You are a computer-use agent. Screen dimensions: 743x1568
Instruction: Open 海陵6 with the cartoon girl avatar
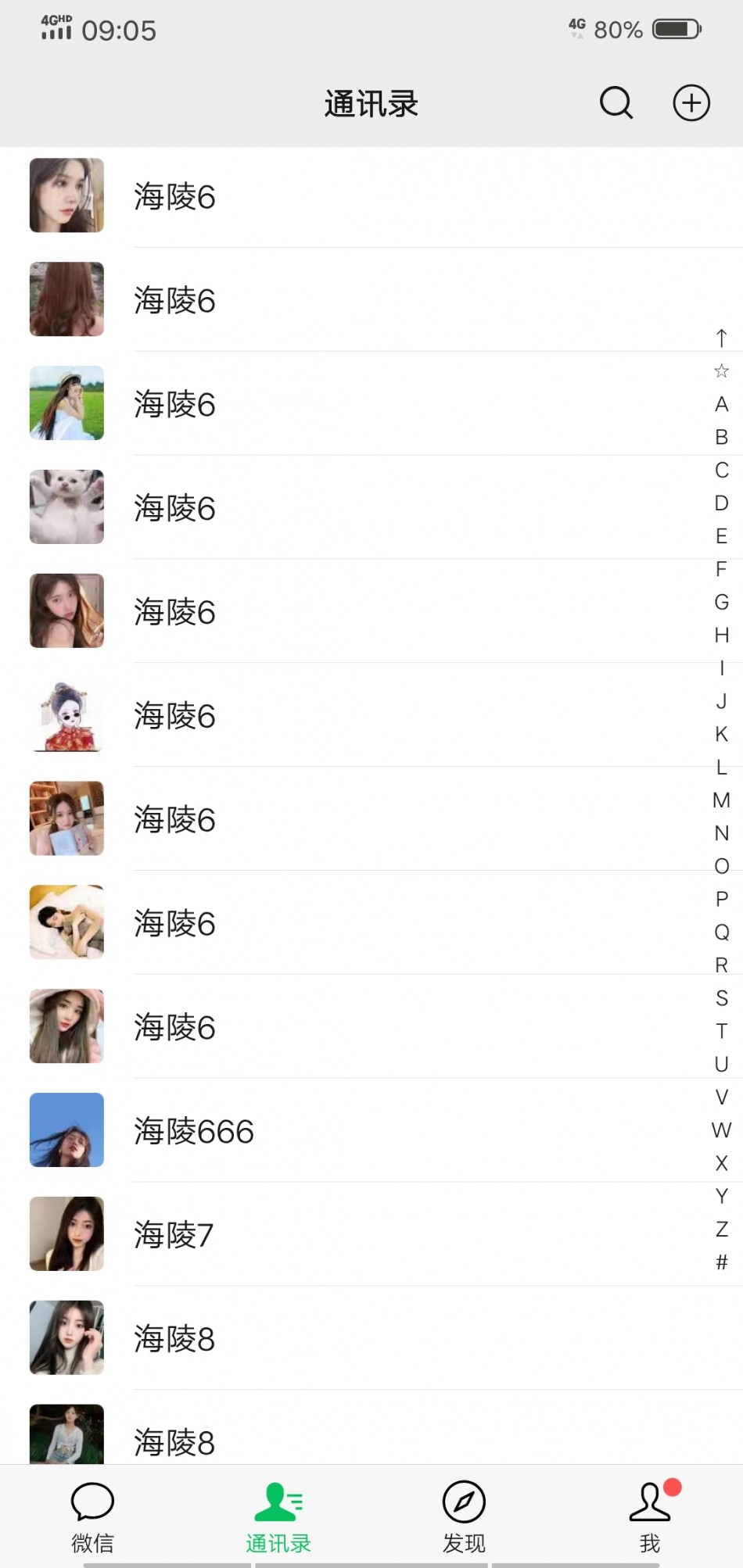(x=174, y=716)
